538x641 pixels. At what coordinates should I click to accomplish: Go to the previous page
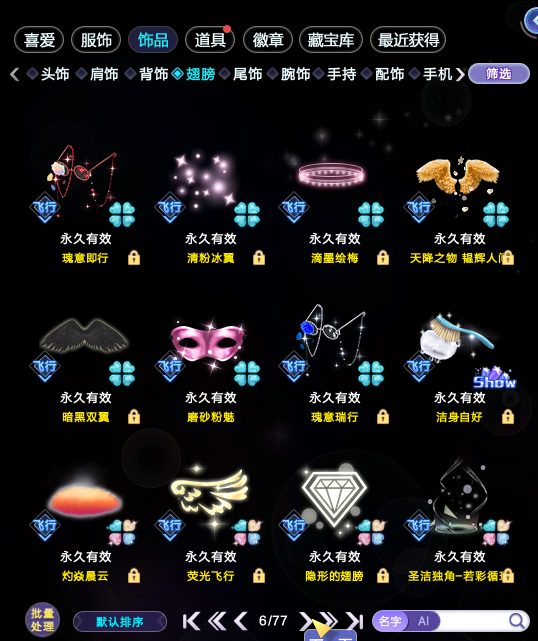point(241,621)
